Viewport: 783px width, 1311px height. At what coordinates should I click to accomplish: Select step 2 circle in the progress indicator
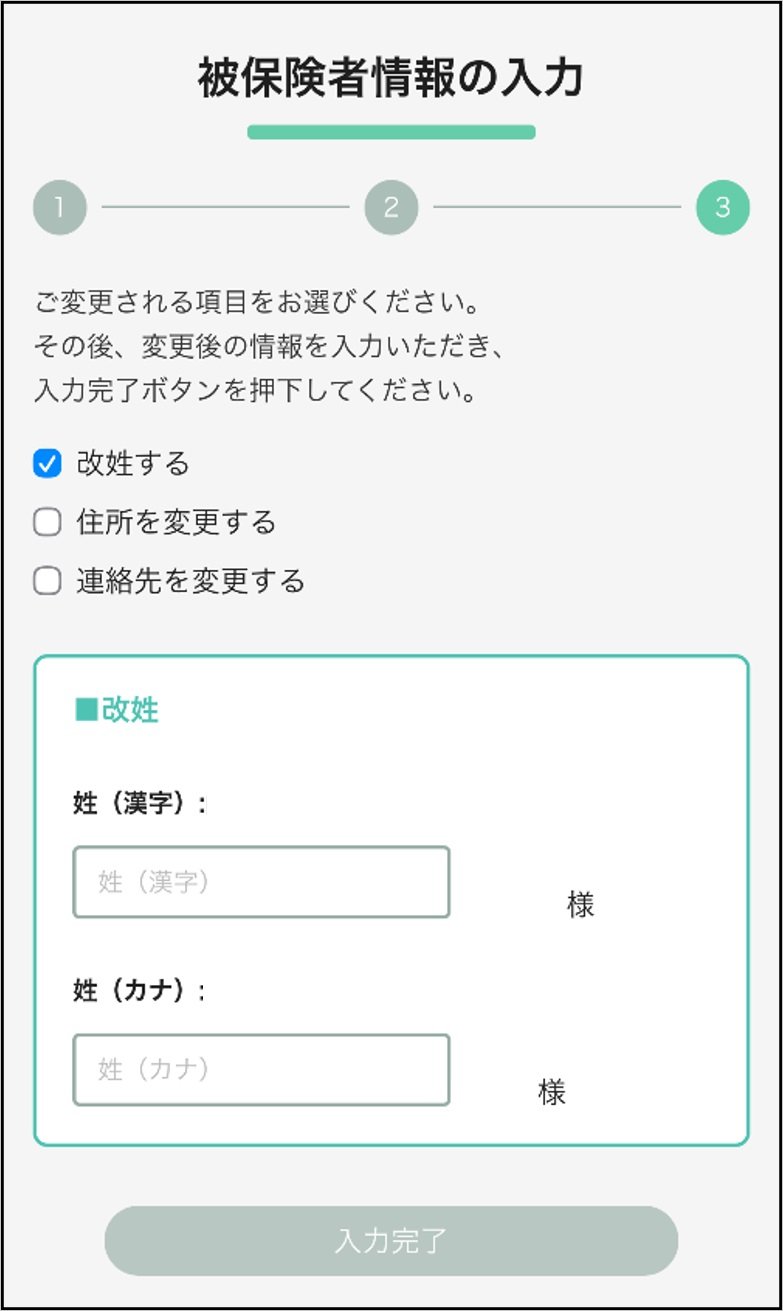(x=391, y=207)
